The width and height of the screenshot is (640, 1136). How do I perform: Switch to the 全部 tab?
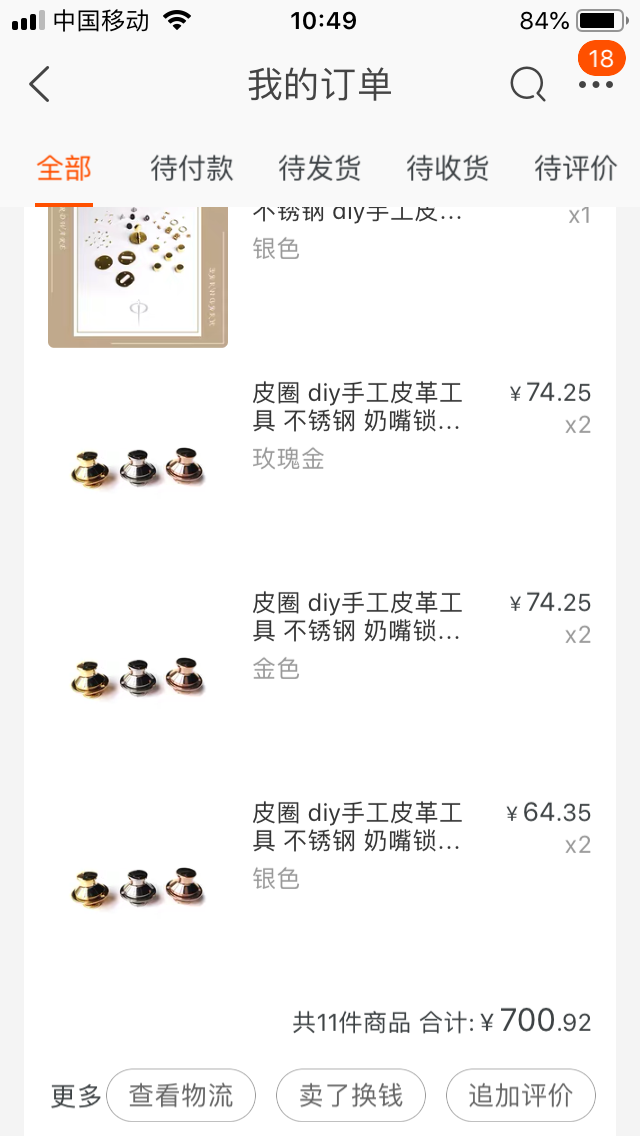[64, 168]
